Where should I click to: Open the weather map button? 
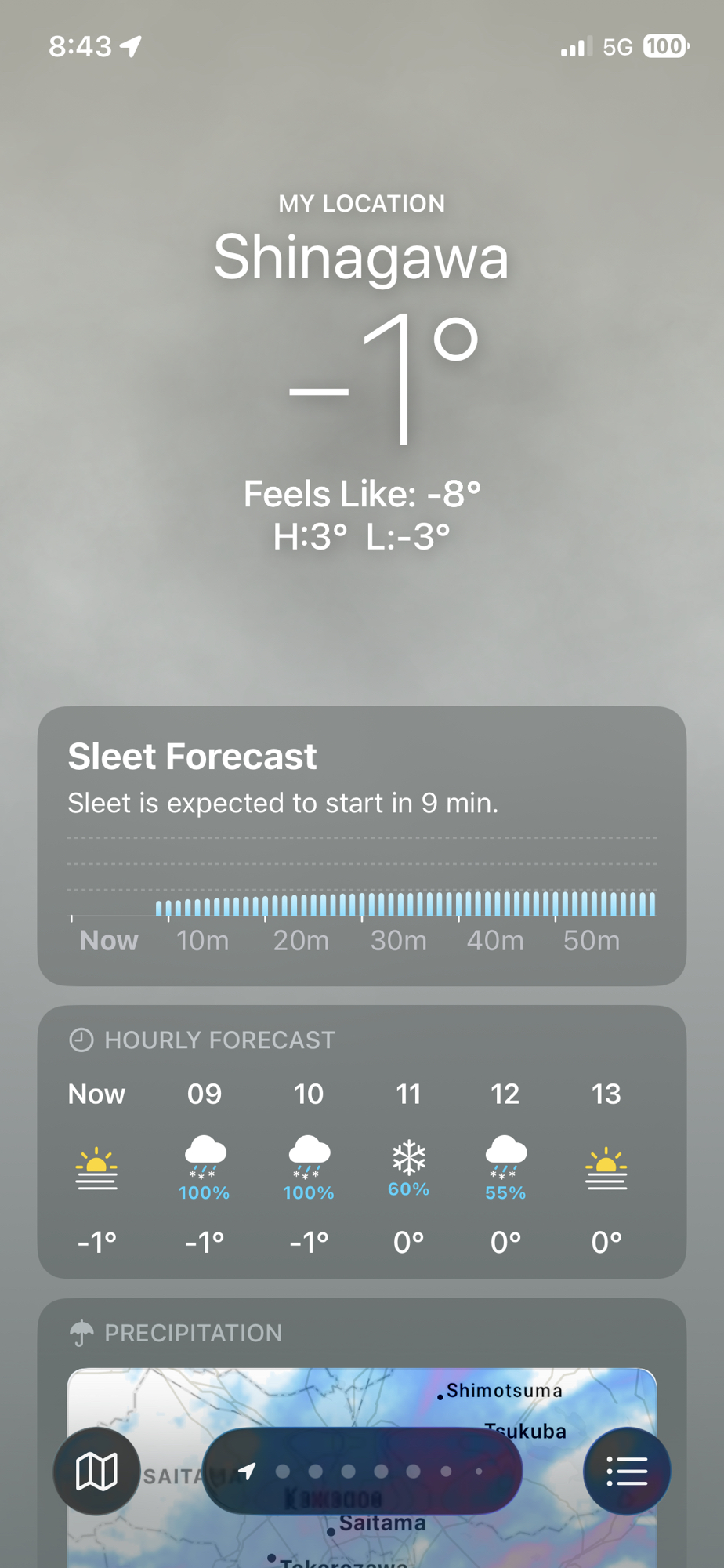[x=96, y=1471]
